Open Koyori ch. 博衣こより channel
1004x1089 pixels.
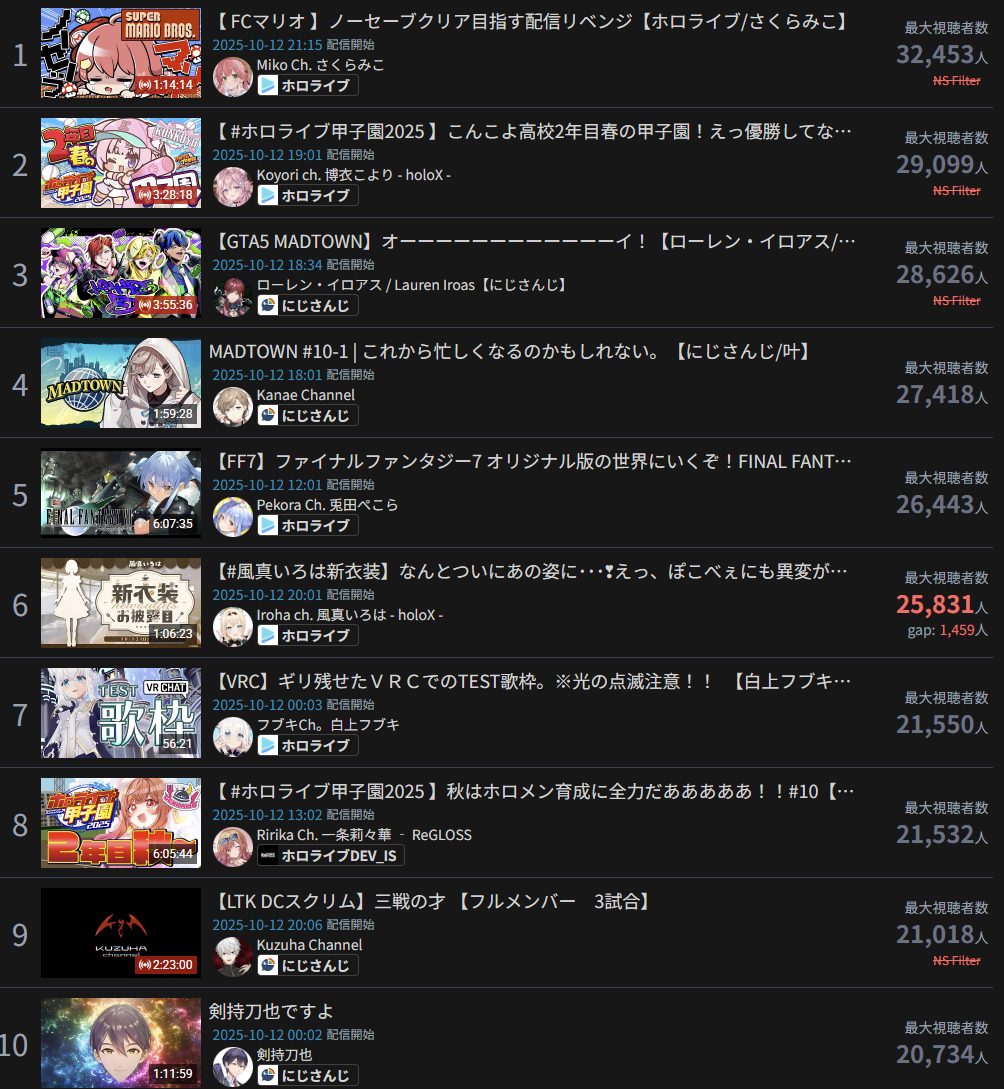353,175
